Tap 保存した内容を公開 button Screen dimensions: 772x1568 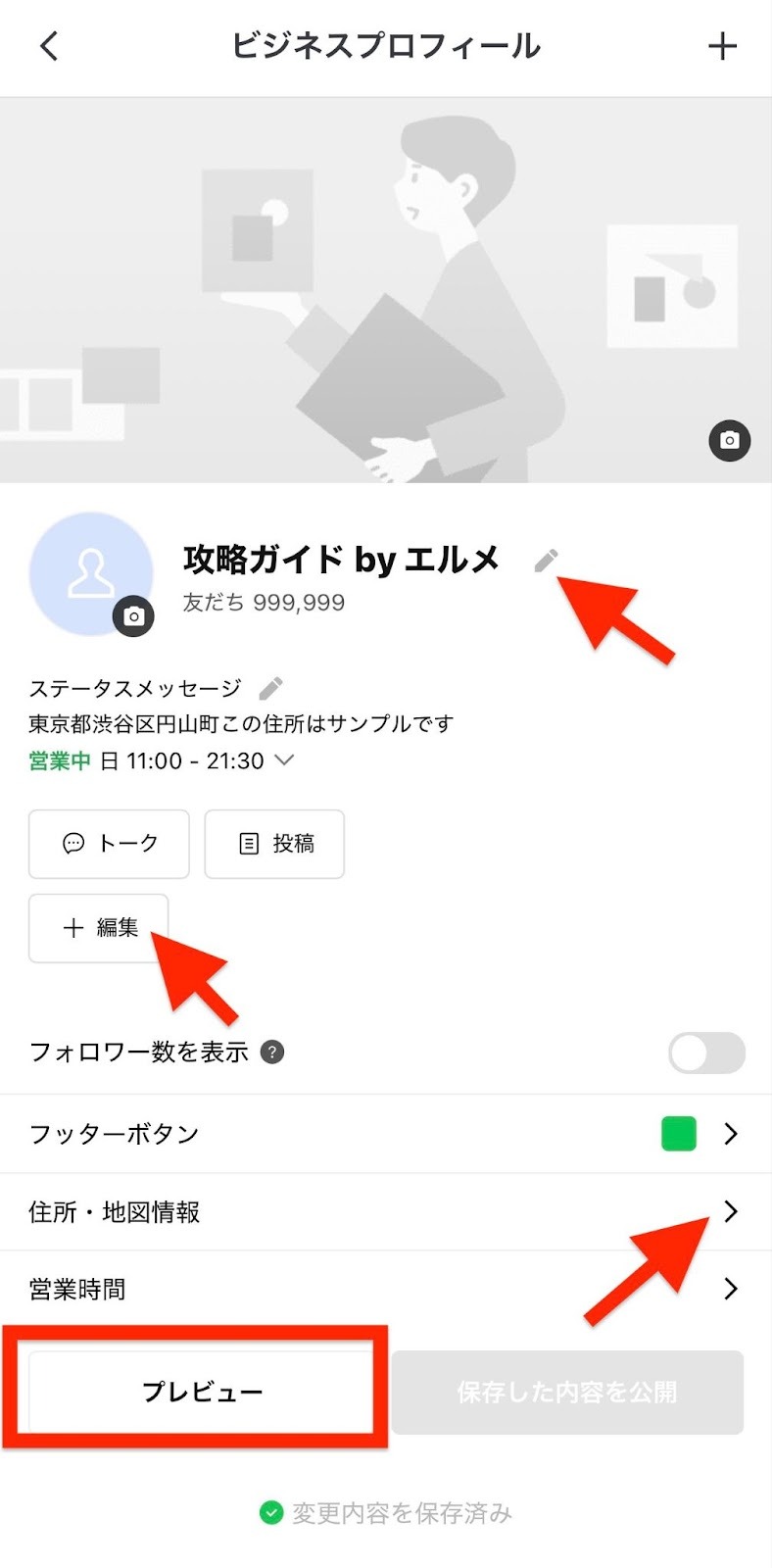click(x=567, y=1392)
